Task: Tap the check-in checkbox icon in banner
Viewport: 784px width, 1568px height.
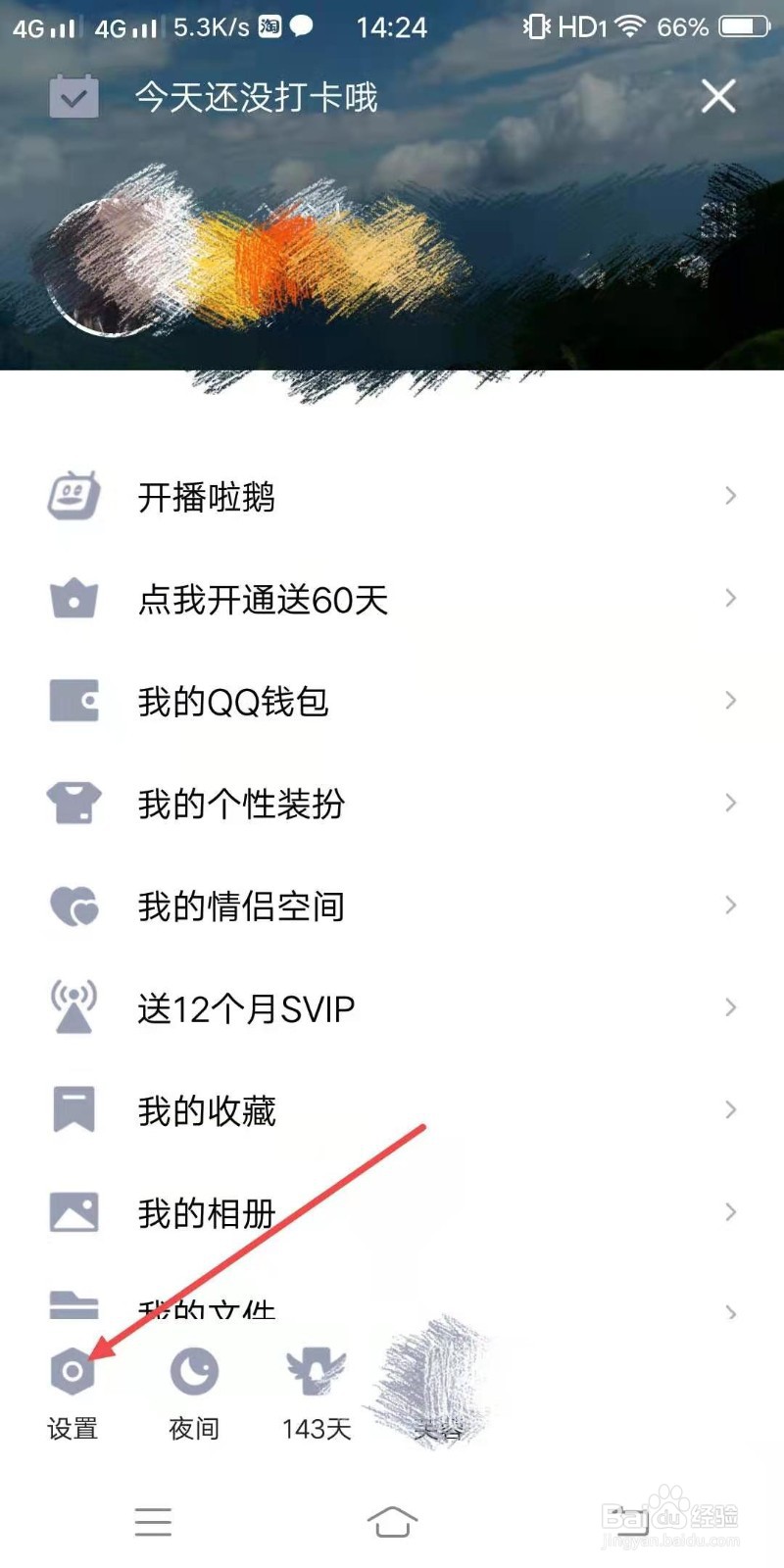Action: click(x=73, y=95)
